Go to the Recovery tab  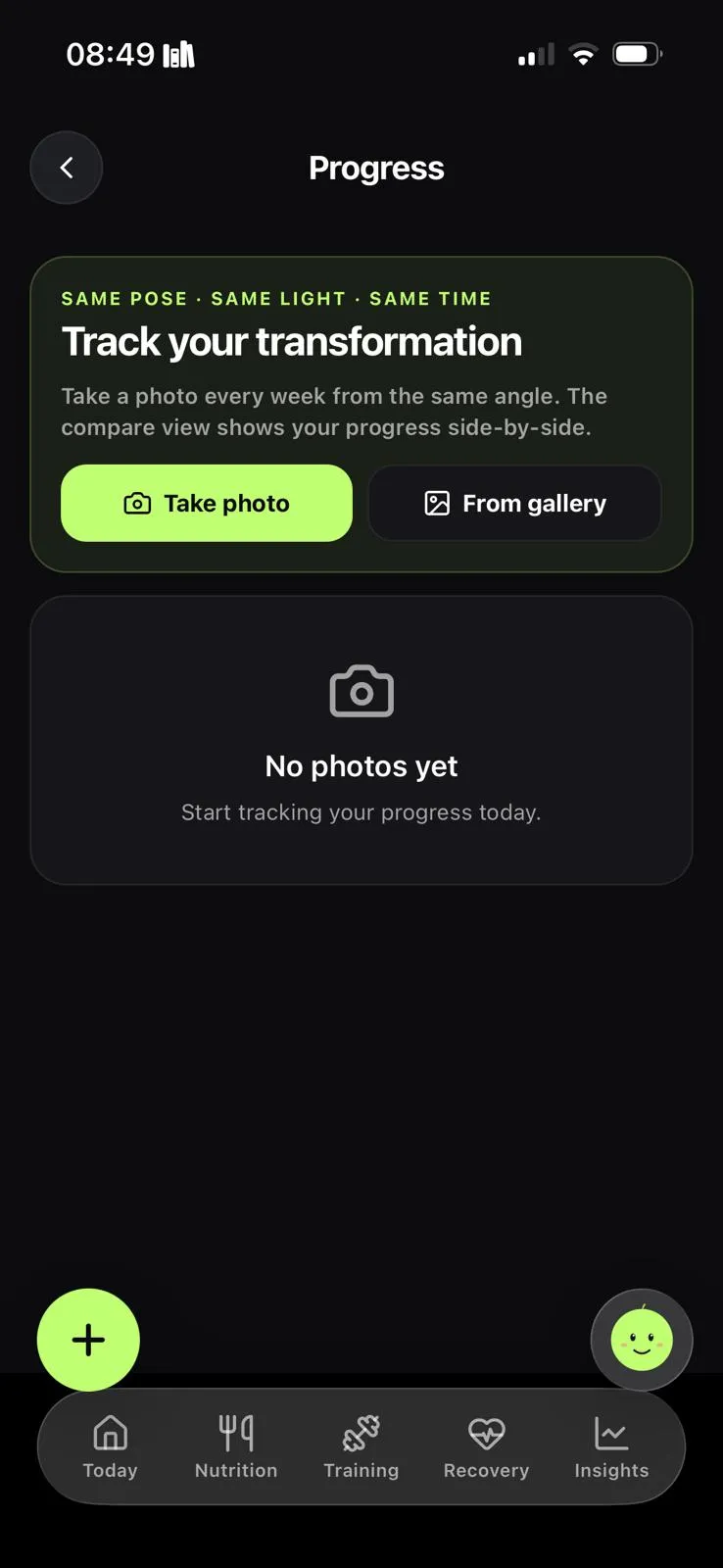tap(486, 1446)
